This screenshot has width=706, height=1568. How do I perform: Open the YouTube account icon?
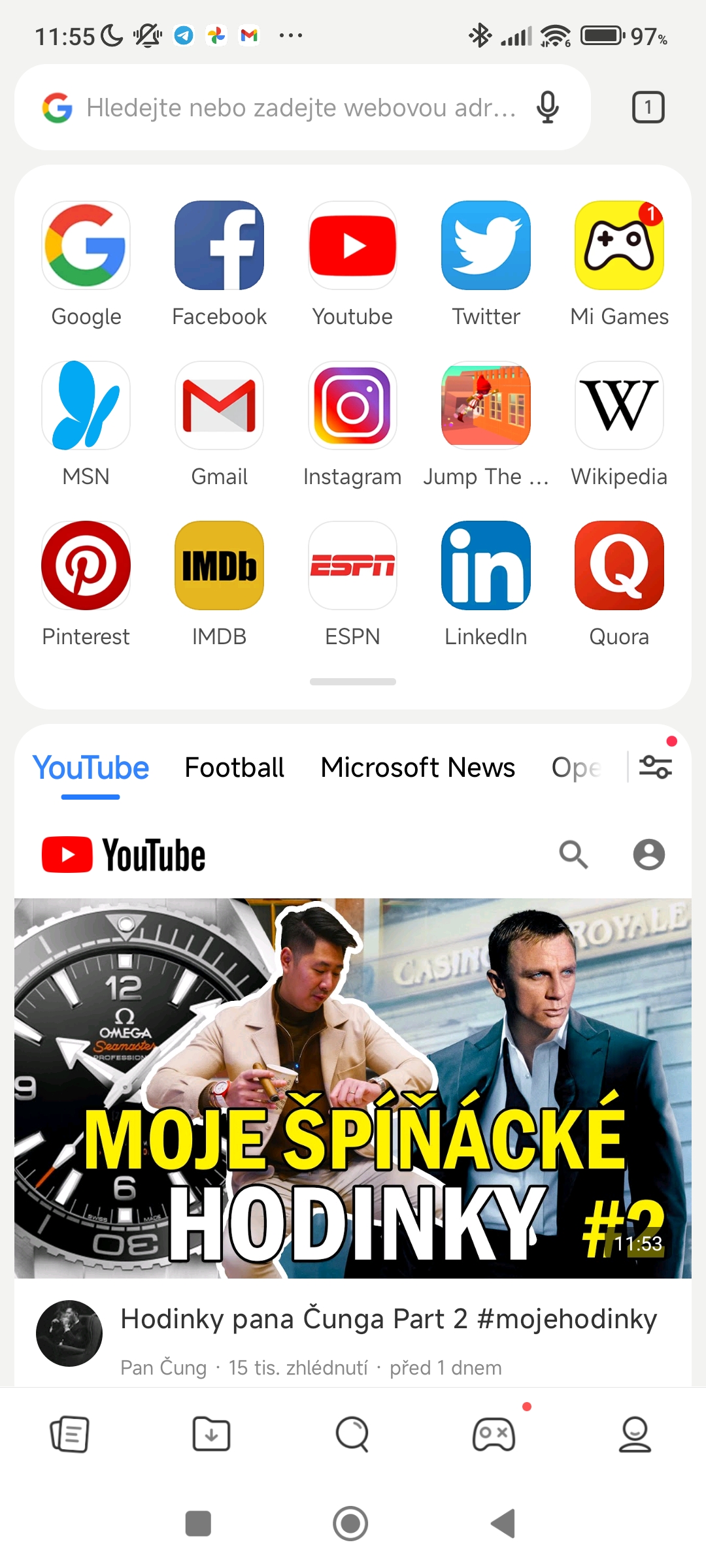[x=648, y=855]
